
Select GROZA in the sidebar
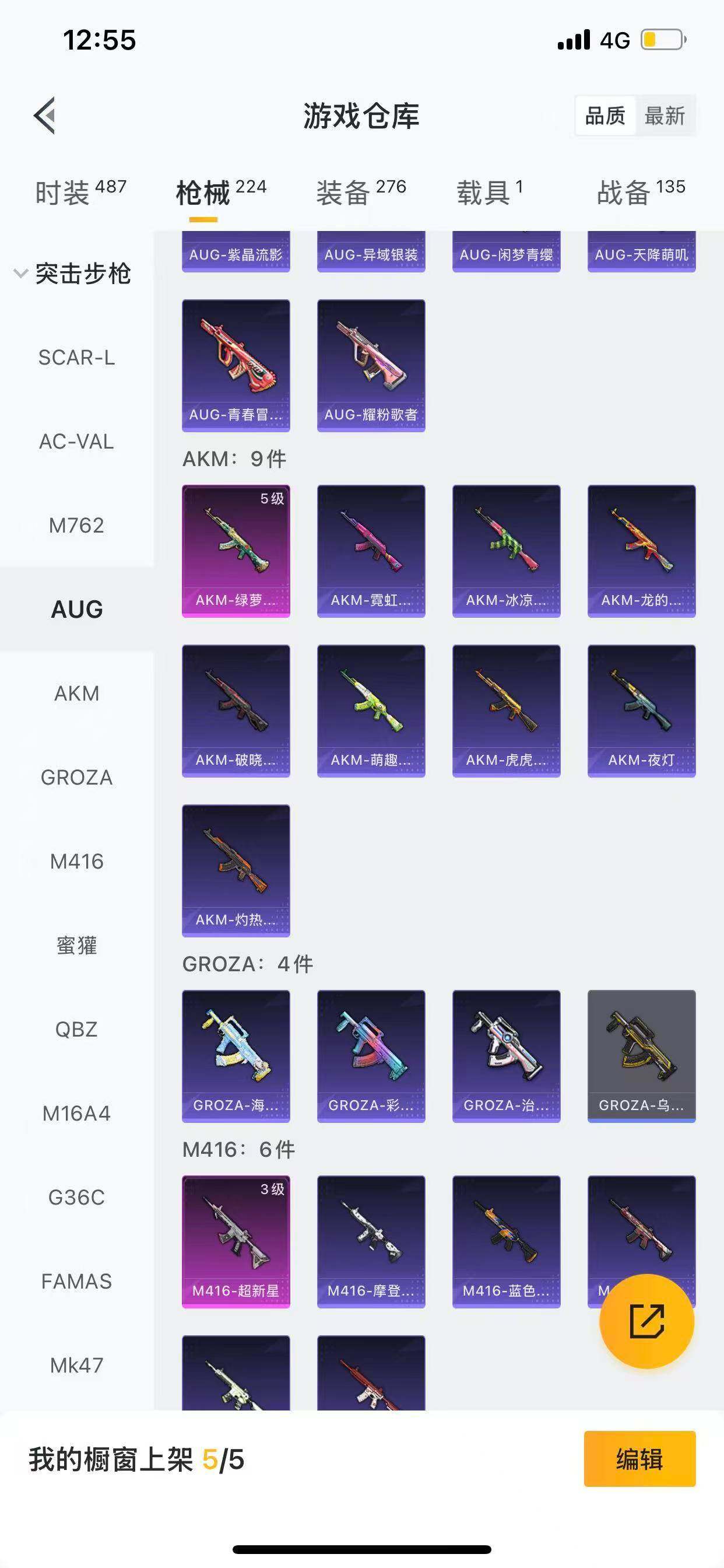tap(77, 778)
